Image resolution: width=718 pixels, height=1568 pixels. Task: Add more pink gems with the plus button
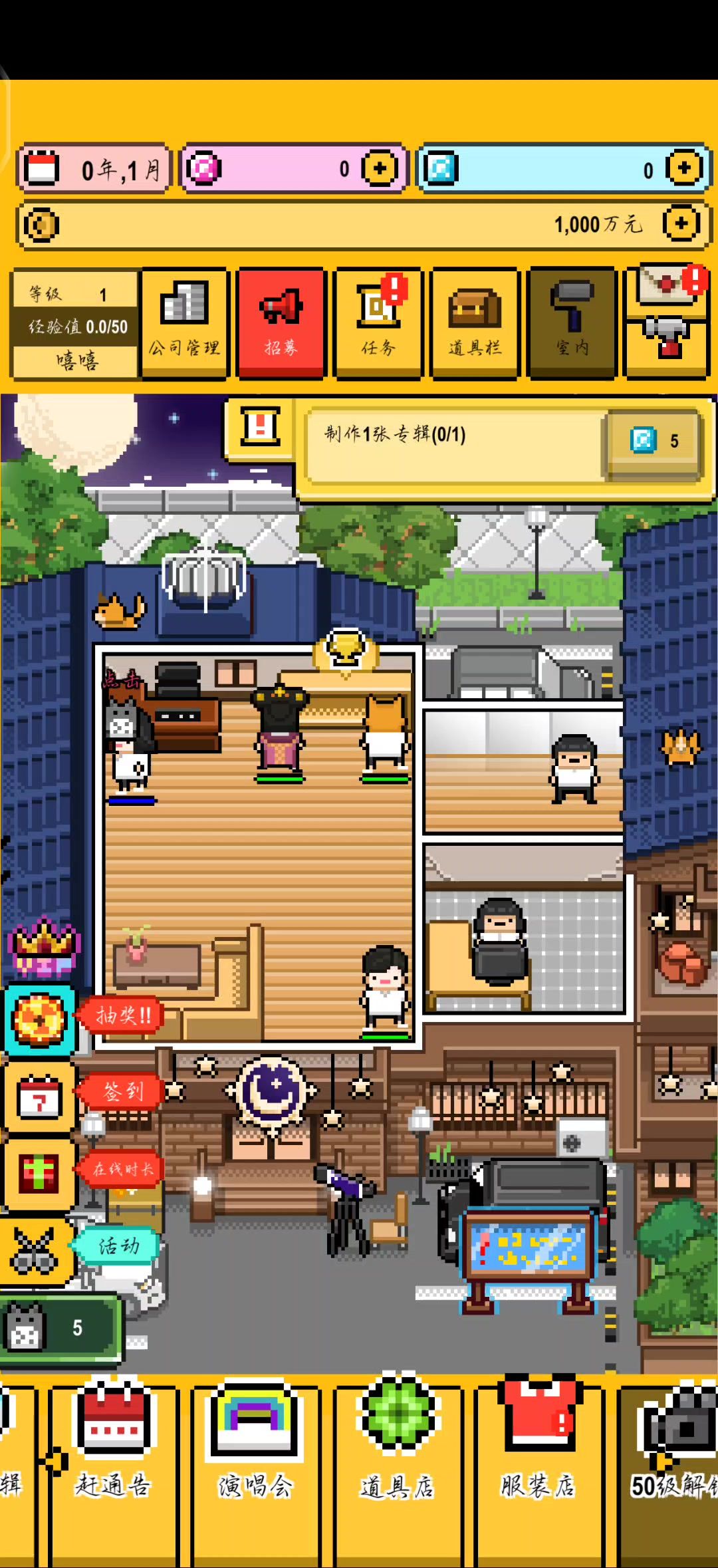[380, 168]
